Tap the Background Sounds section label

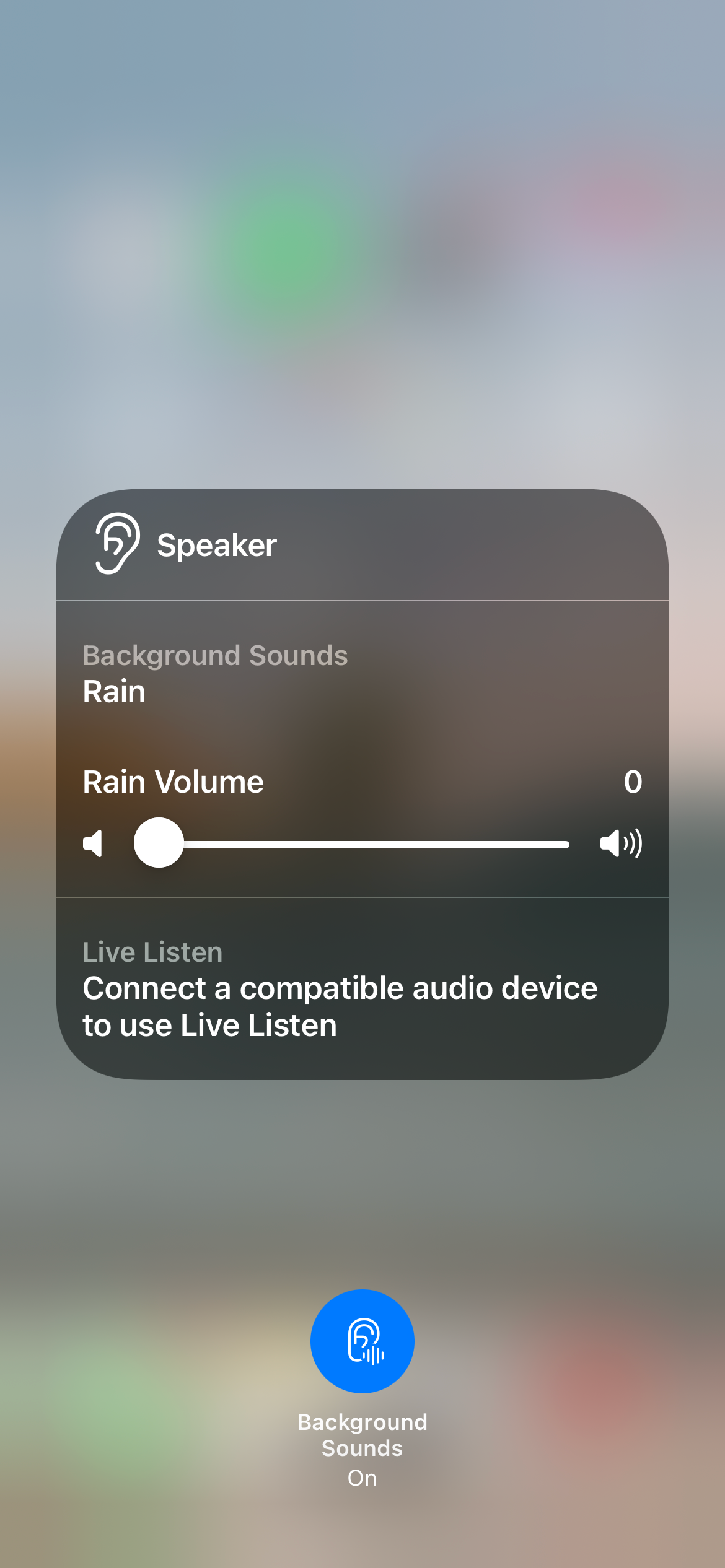tap(215, 655)
